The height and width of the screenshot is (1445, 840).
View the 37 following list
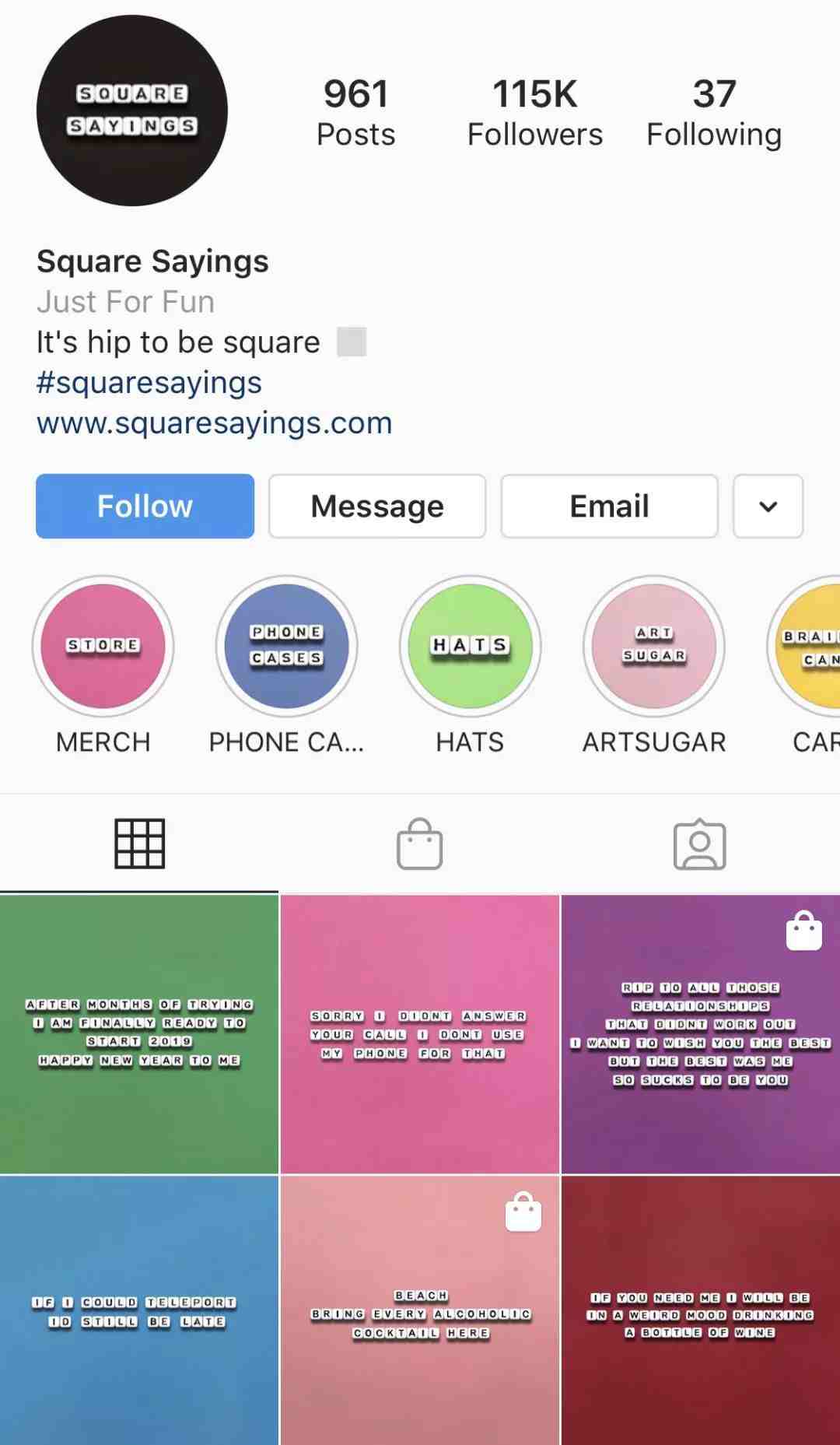tap(714, 113)
